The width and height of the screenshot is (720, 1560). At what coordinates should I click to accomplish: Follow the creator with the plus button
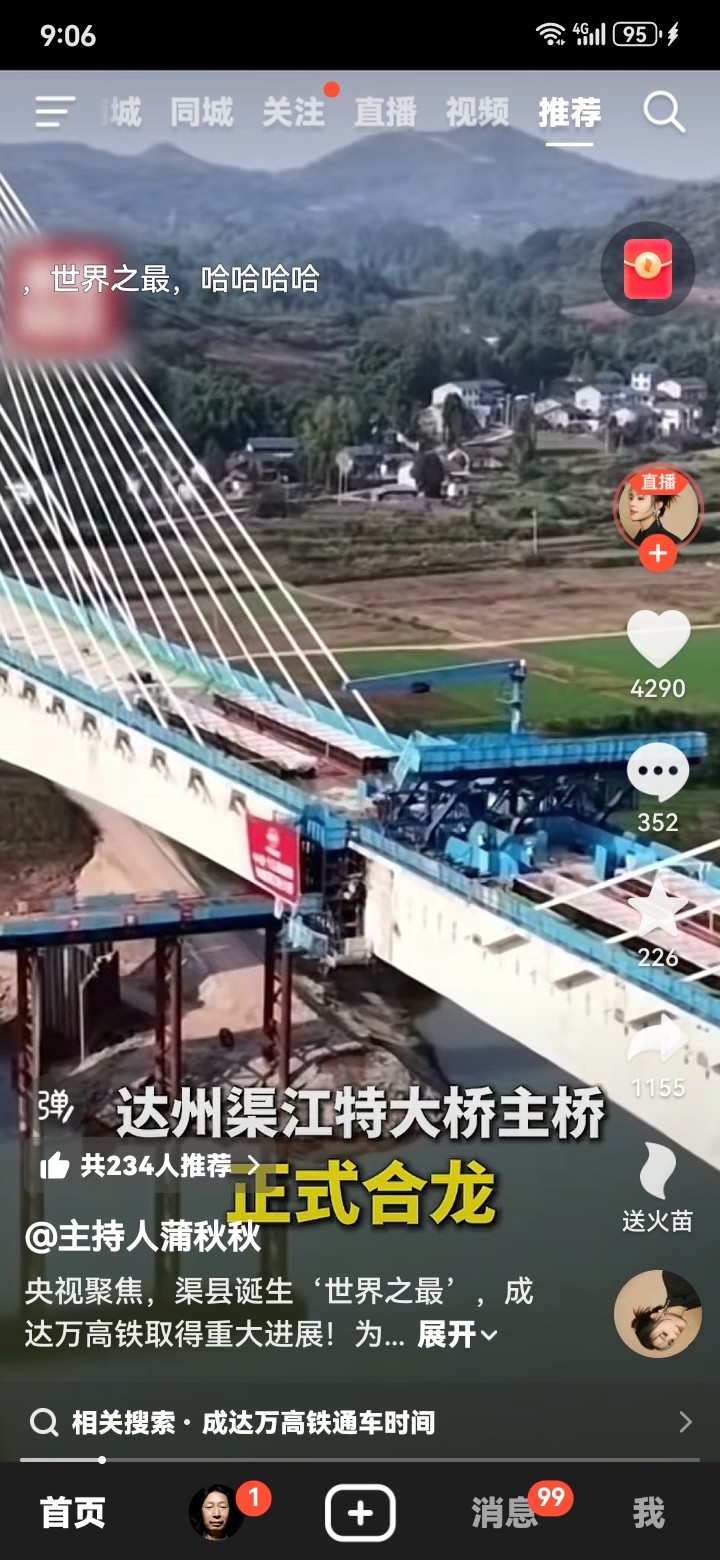[x=657, y=553]
